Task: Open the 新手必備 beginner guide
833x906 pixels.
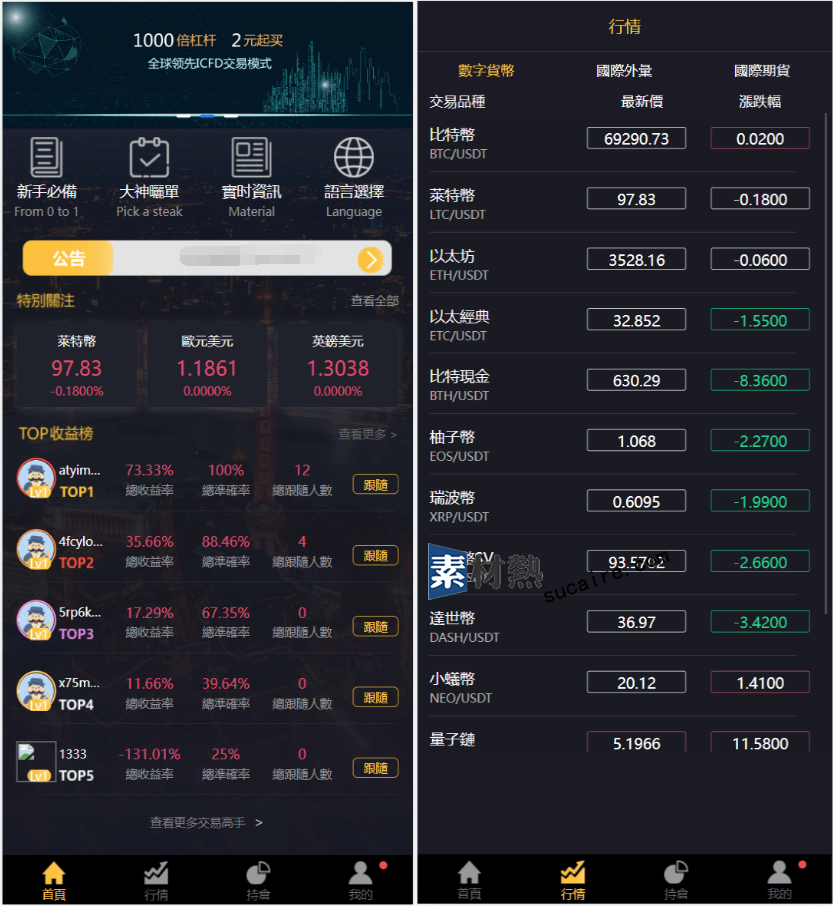Action: (47, 177)
